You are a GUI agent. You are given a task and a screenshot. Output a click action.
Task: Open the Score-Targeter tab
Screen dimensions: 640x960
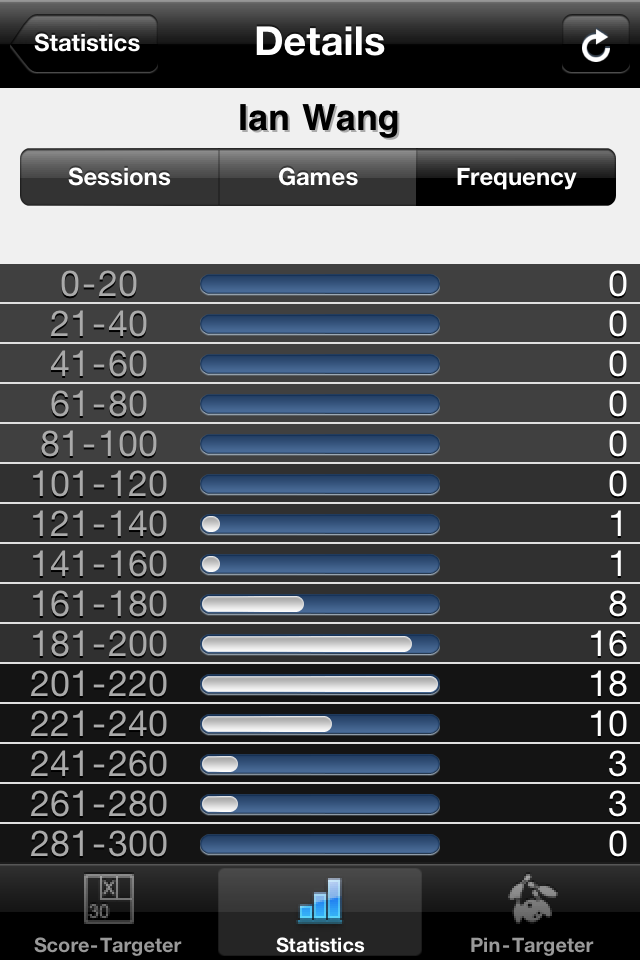click(x=108, y=912)
